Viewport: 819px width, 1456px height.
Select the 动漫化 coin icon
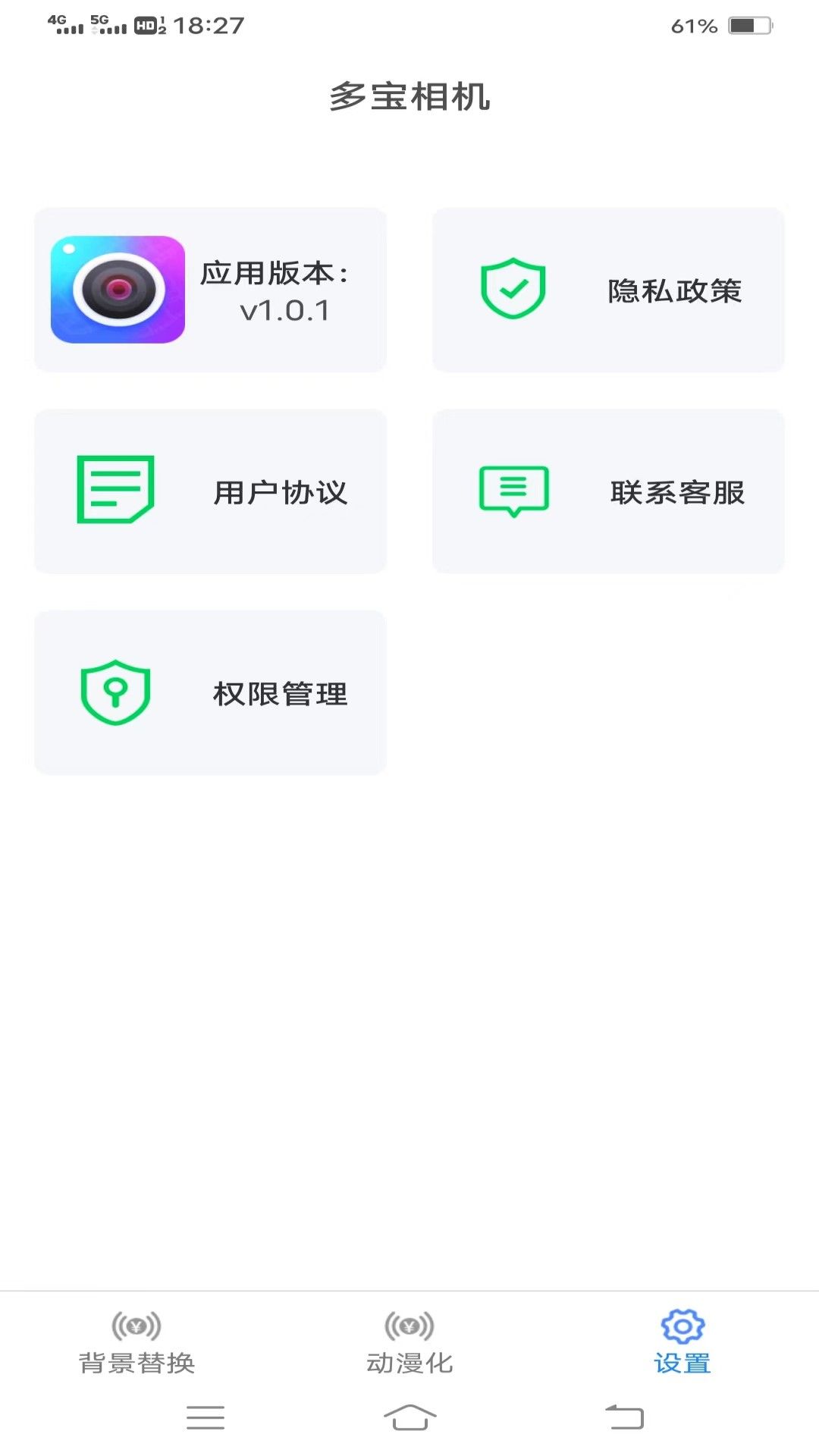point(409,1322)
